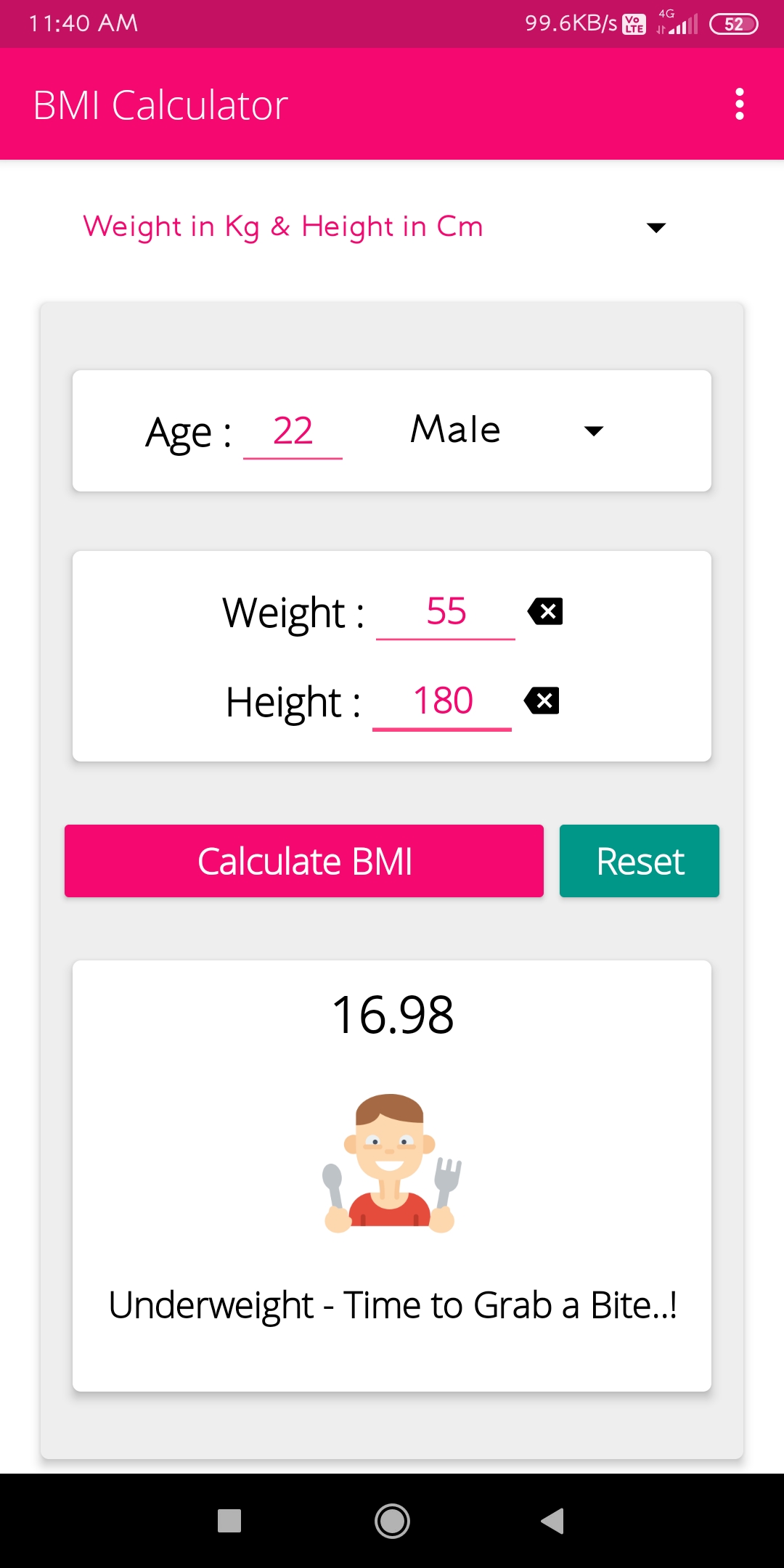Tap the Weight input field
The image size is (784, 1568).
click(445, 612)
